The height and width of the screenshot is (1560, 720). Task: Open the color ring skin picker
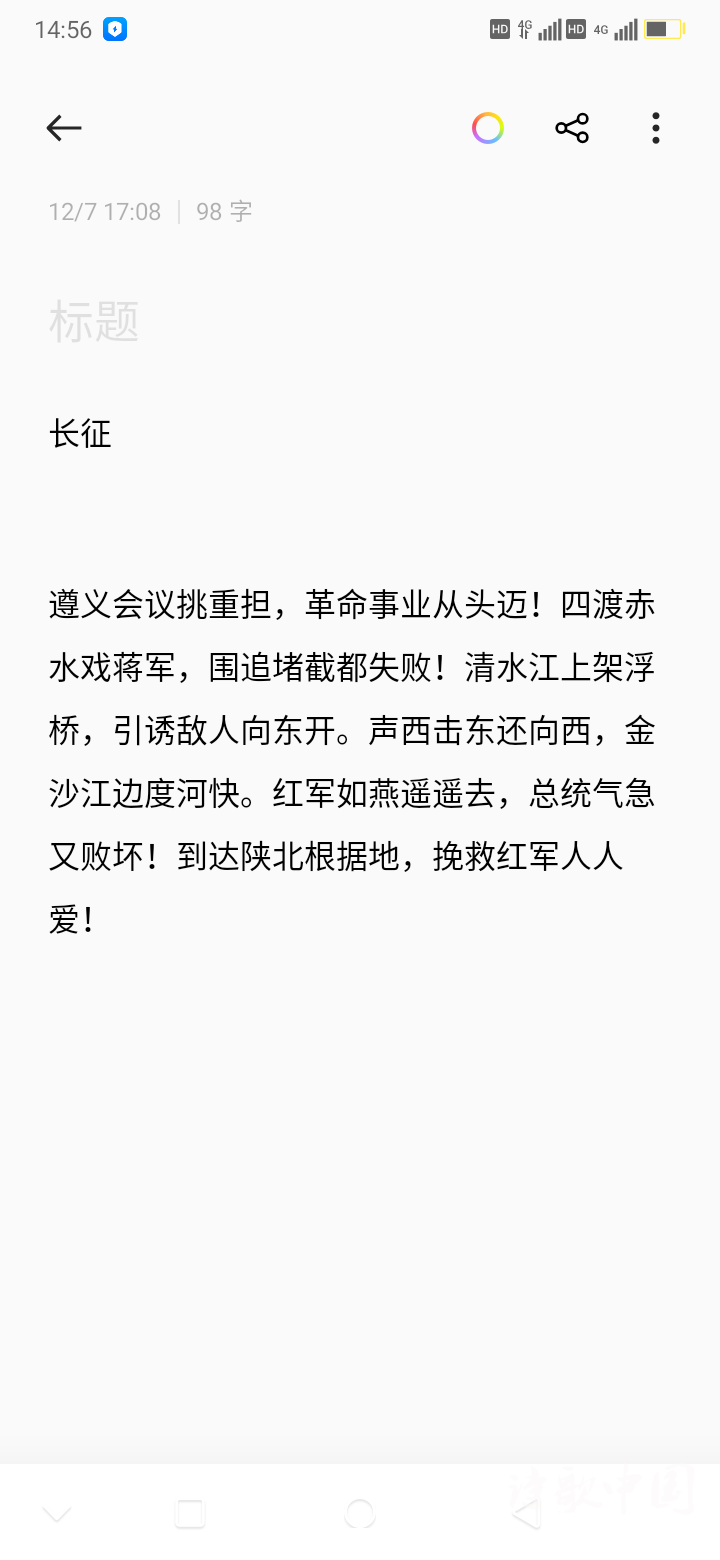tap(488, 128)
